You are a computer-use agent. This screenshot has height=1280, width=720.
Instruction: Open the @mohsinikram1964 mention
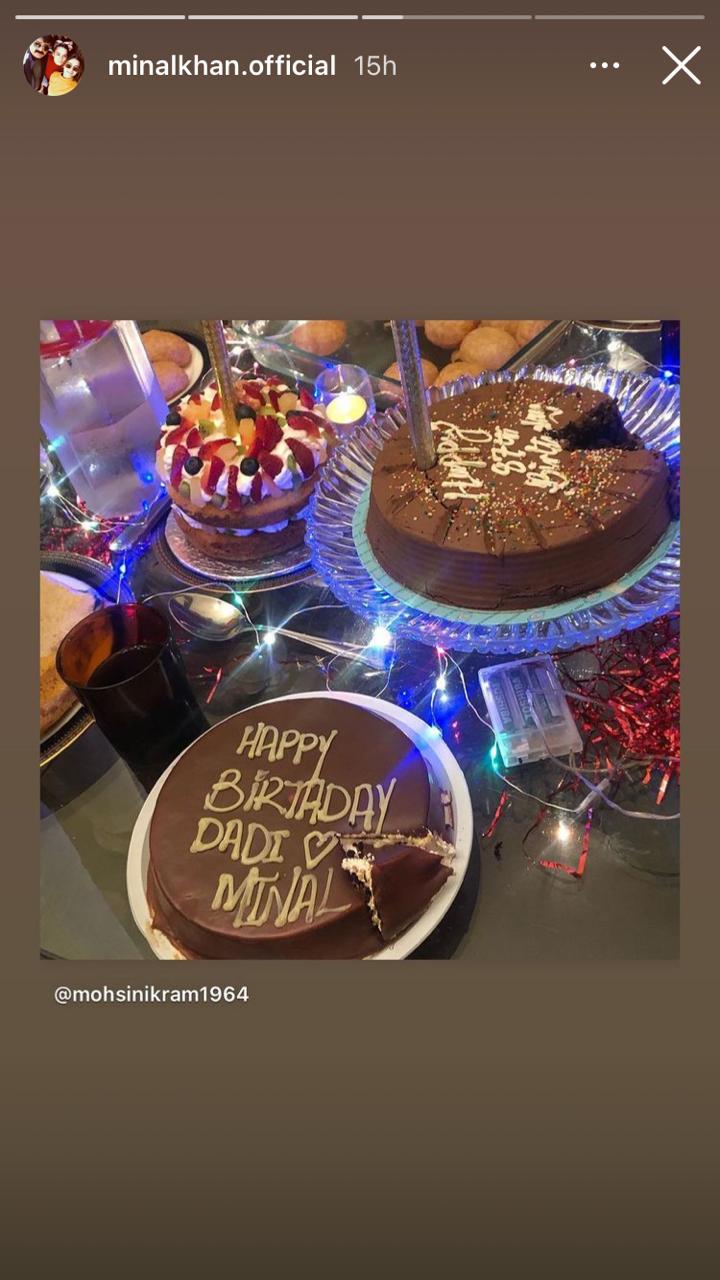click(x=151, y=994)
